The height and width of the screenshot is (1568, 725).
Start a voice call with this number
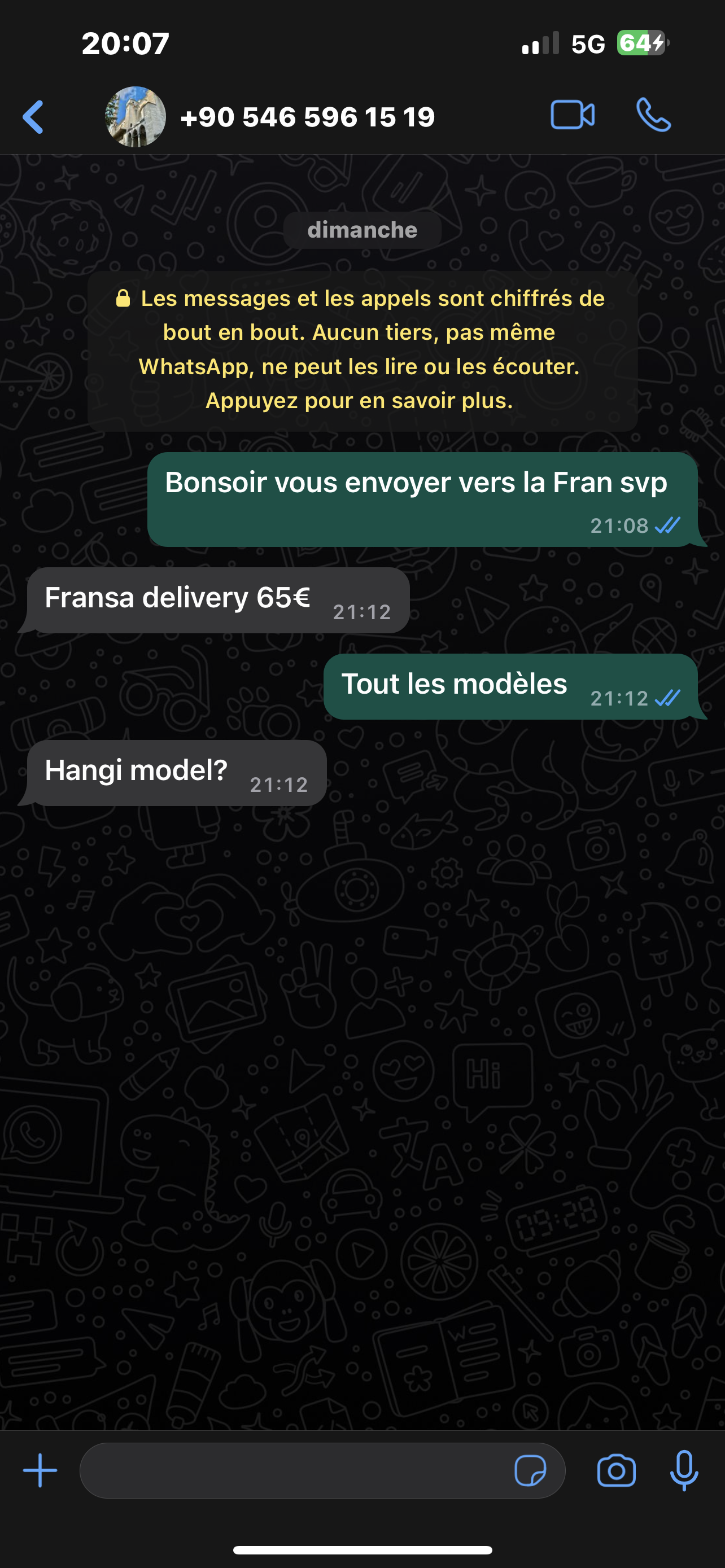click(x=653, y=115)
